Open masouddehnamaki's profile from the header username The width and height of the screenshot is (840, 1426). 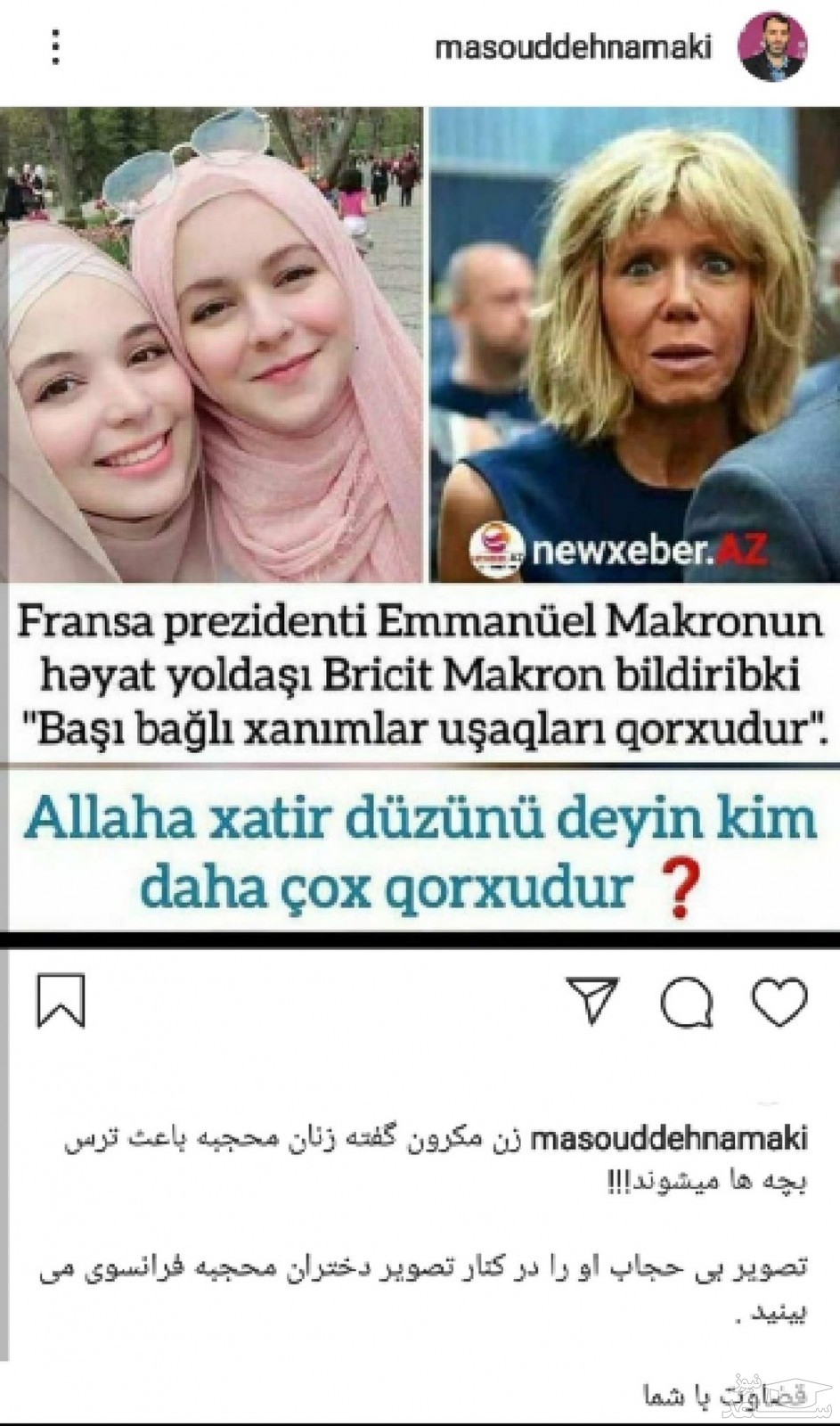573,47
